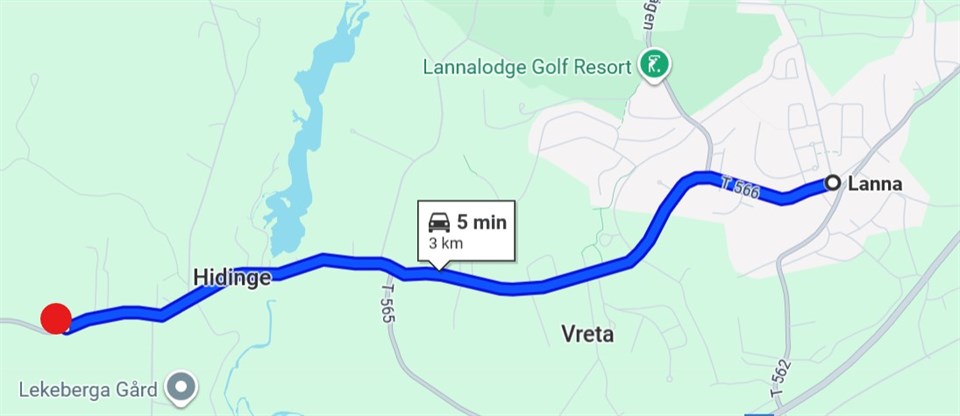This screenshot has width=960, height=416.
Task: Tap the Lanna starting point marker
Action: 832,183
